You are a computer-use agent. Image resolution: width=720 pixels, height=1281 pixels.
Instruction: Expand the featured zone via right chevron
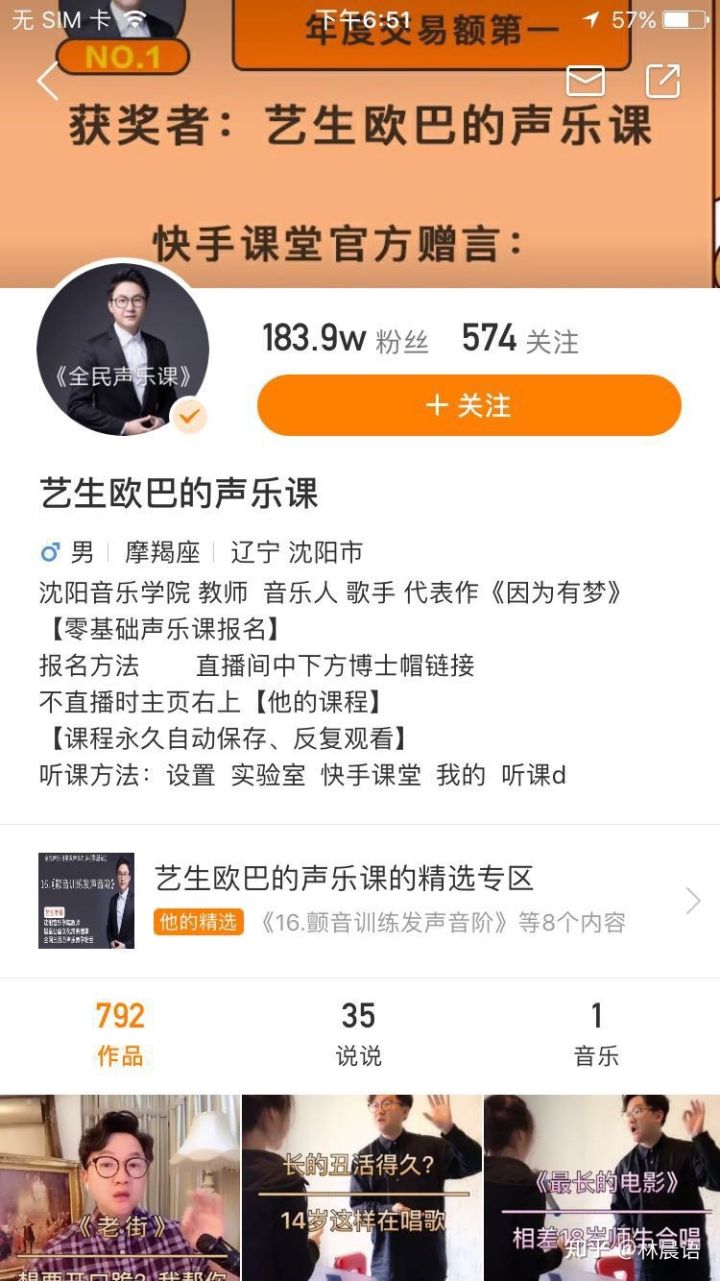point(692,900)
